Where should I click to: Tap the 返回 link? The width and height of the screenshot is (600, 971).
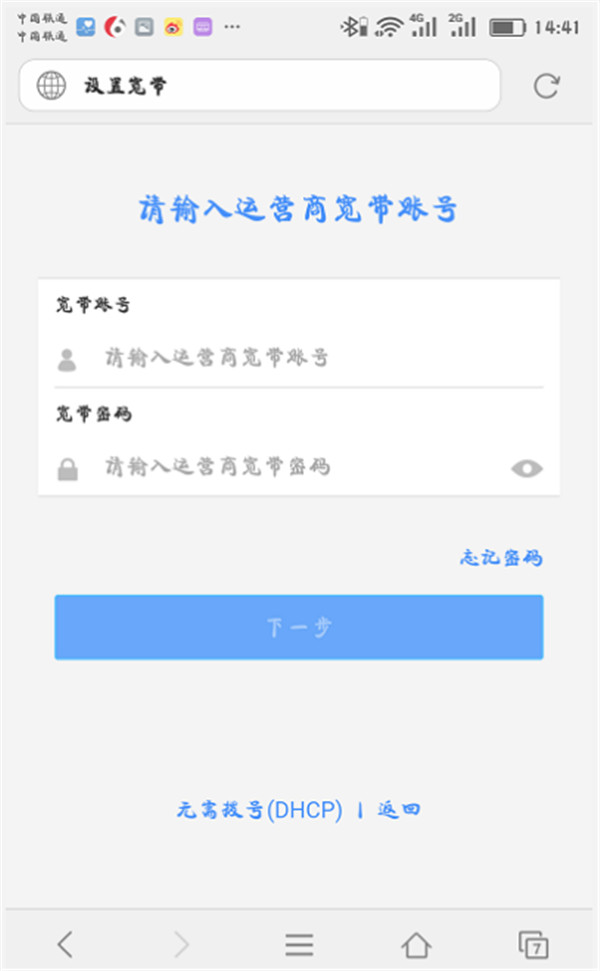(x=399, y=810)
